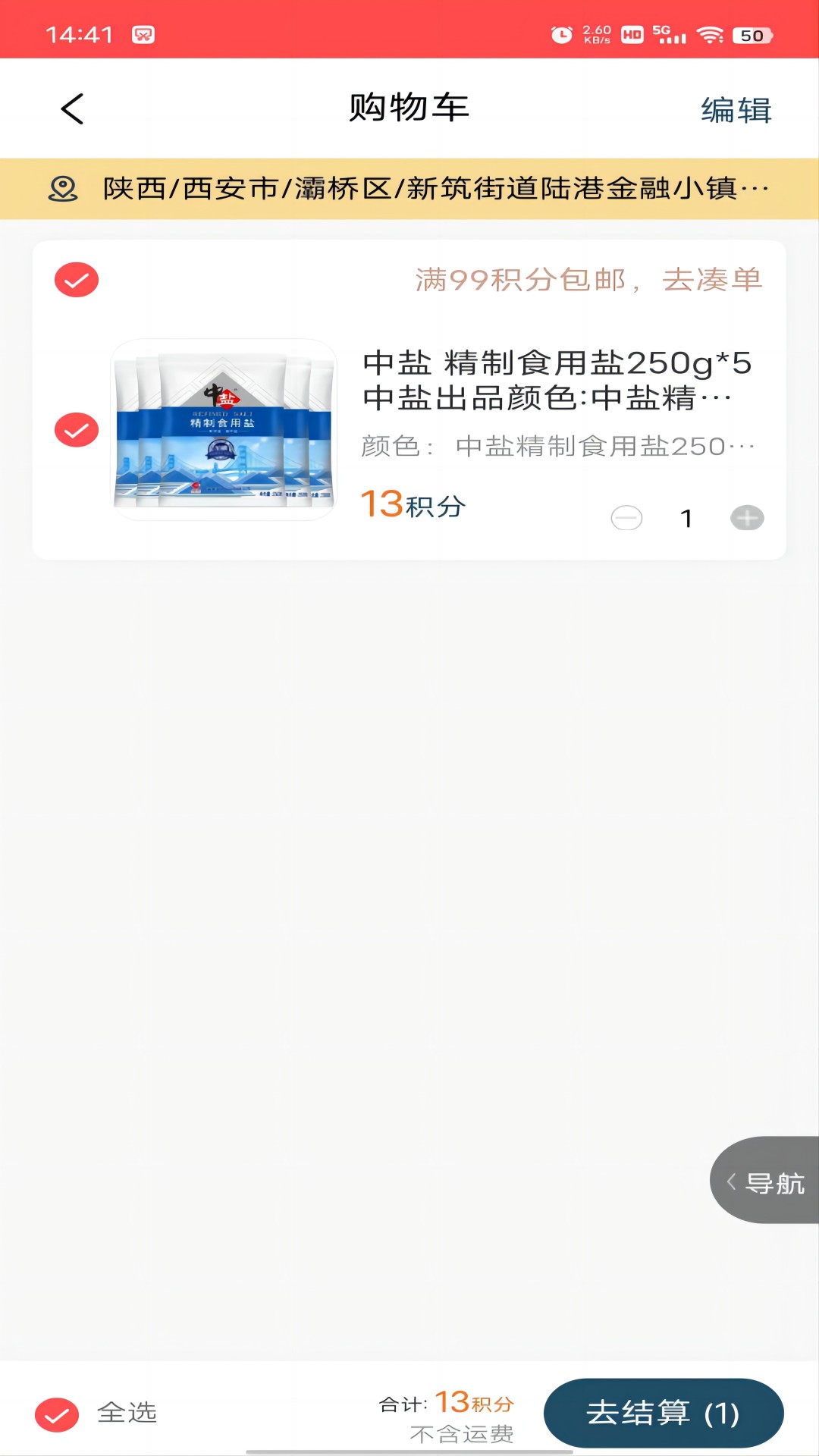Tap 去凑单 to add more items
This screenshot has width=819, height=1456.
tap(711, 280)
